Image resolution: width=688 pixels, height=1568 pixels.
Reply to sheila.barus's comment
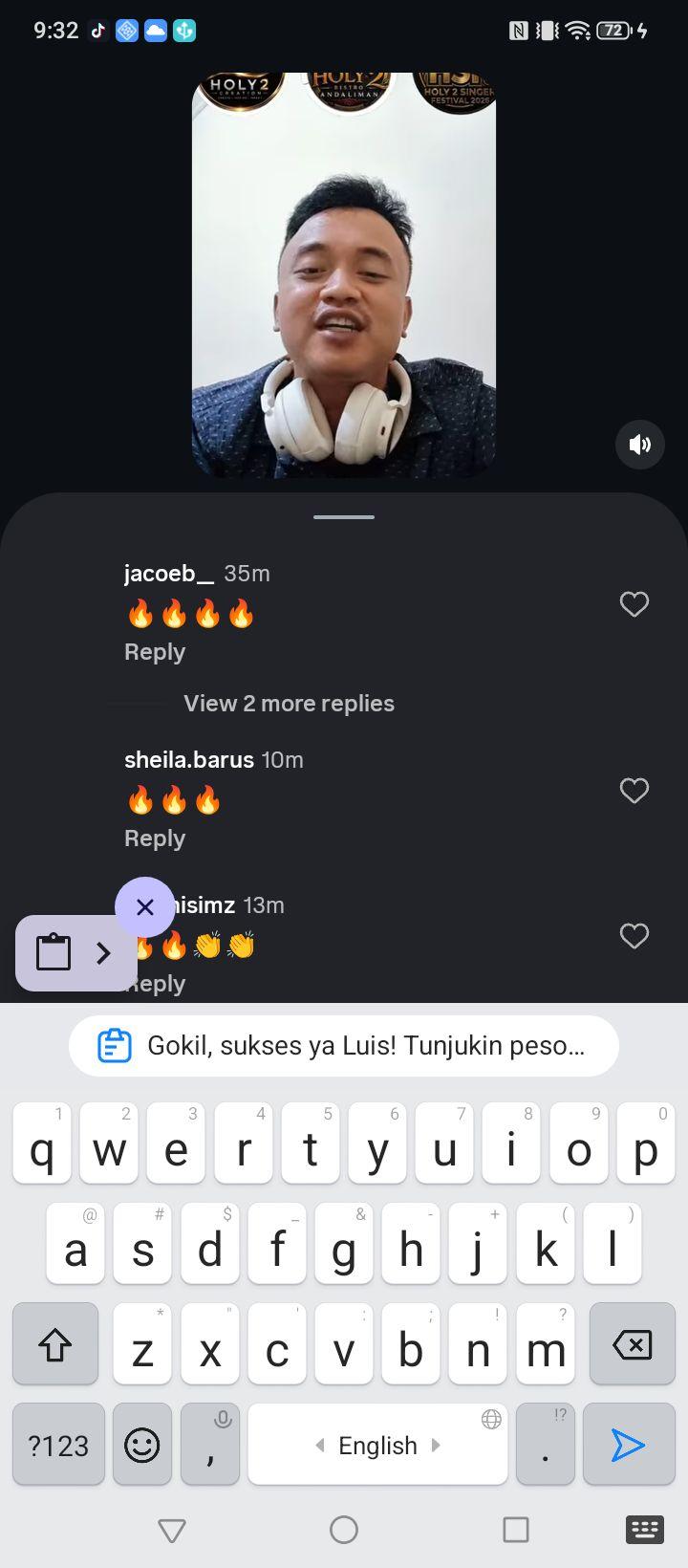click(x=155, y=838)
